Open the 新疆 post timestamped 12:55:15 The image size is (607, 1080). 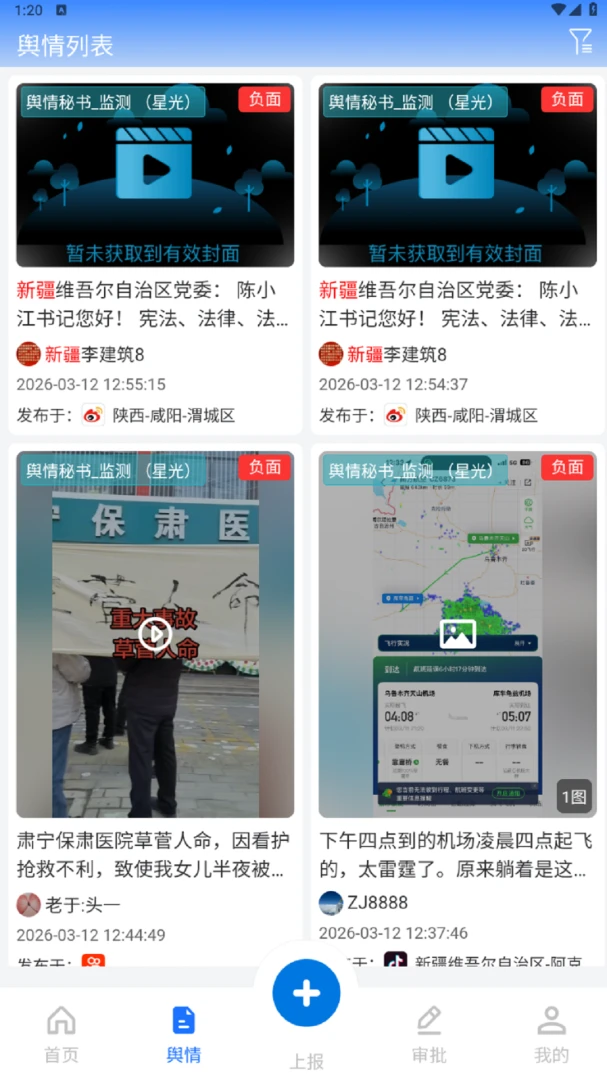(x=155, y=256)
